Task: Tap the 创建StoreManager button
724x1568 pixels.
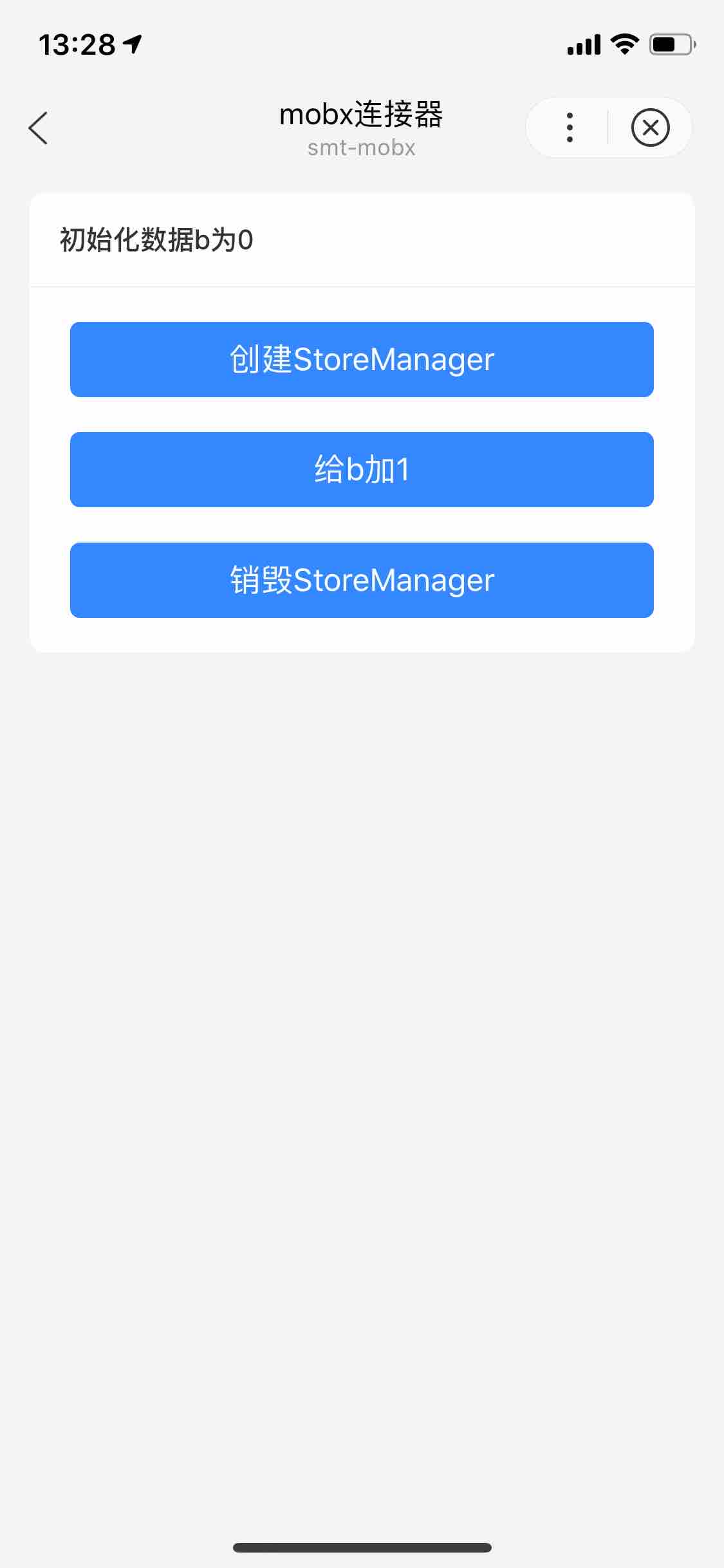Action: click(362, 359)
